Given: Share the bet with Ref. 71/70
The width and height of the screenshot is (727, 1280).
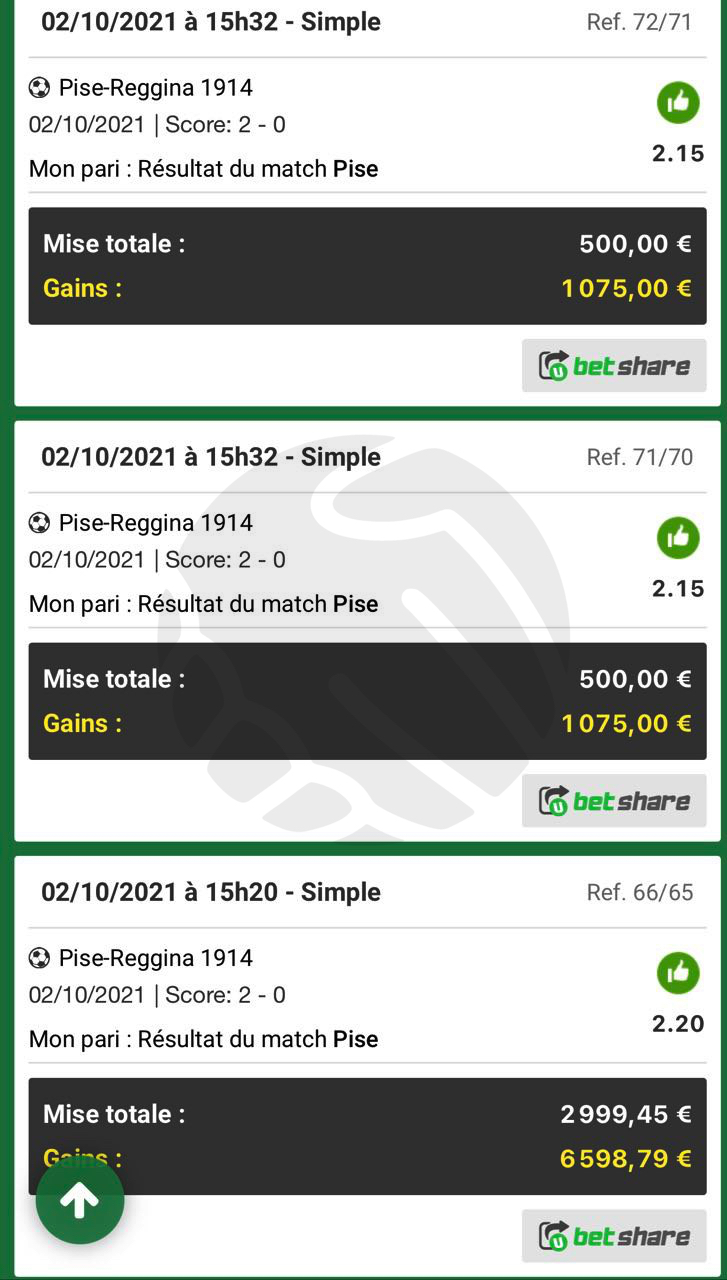Looking at the screenshot, I should [614, 800].
